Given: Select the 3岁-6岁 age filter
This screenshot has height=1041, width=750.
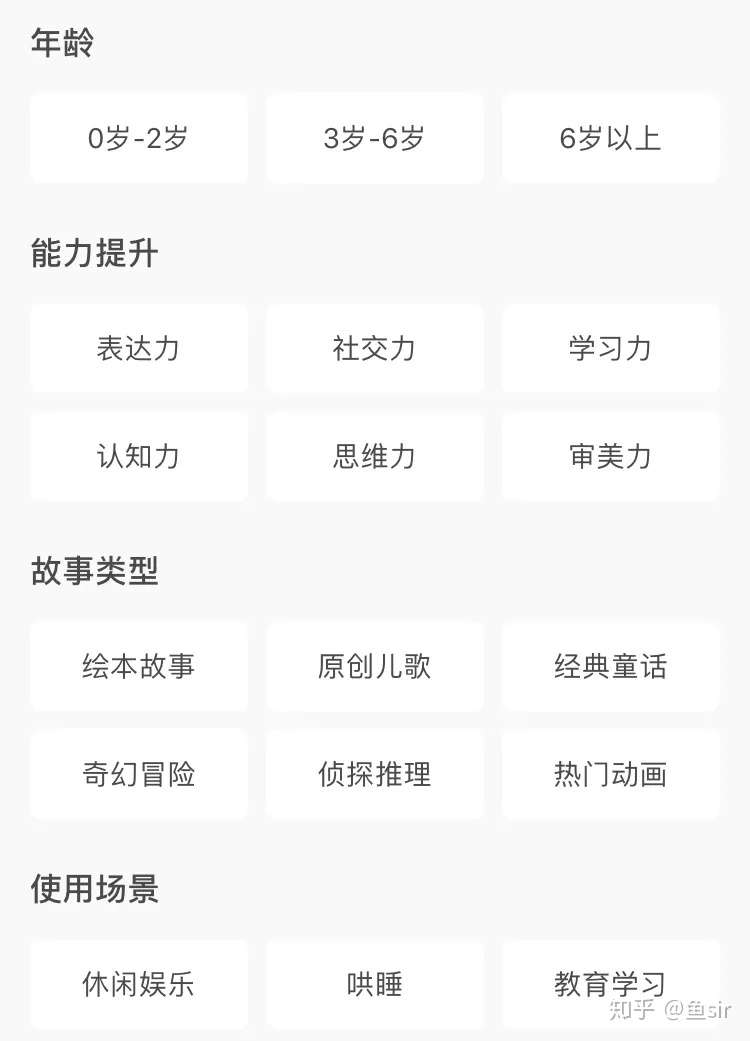Looking at the screenshot, I should tap(374, 138).
